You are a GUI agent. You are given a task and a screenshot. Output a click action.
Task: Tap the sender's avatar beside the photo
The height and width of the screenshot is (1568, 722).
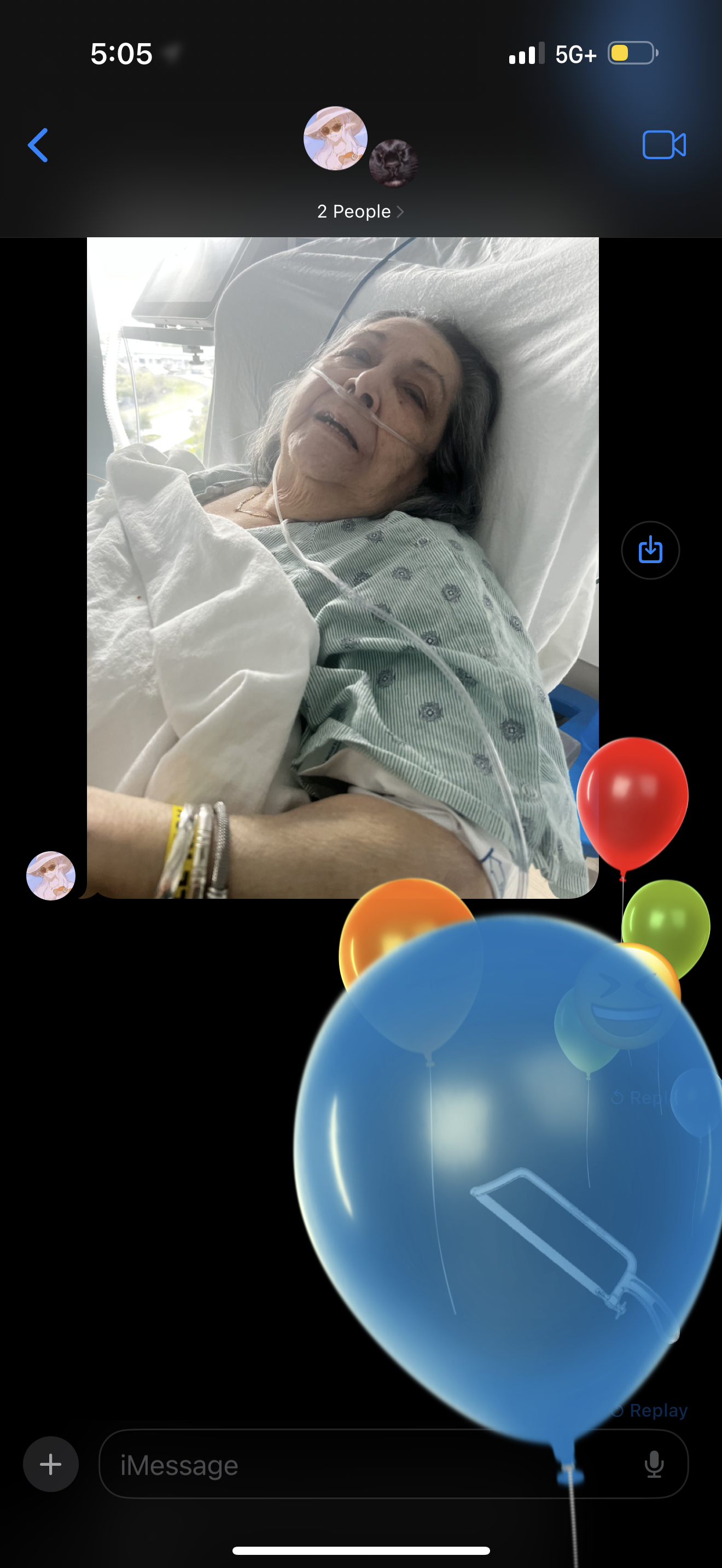(50, 875)
